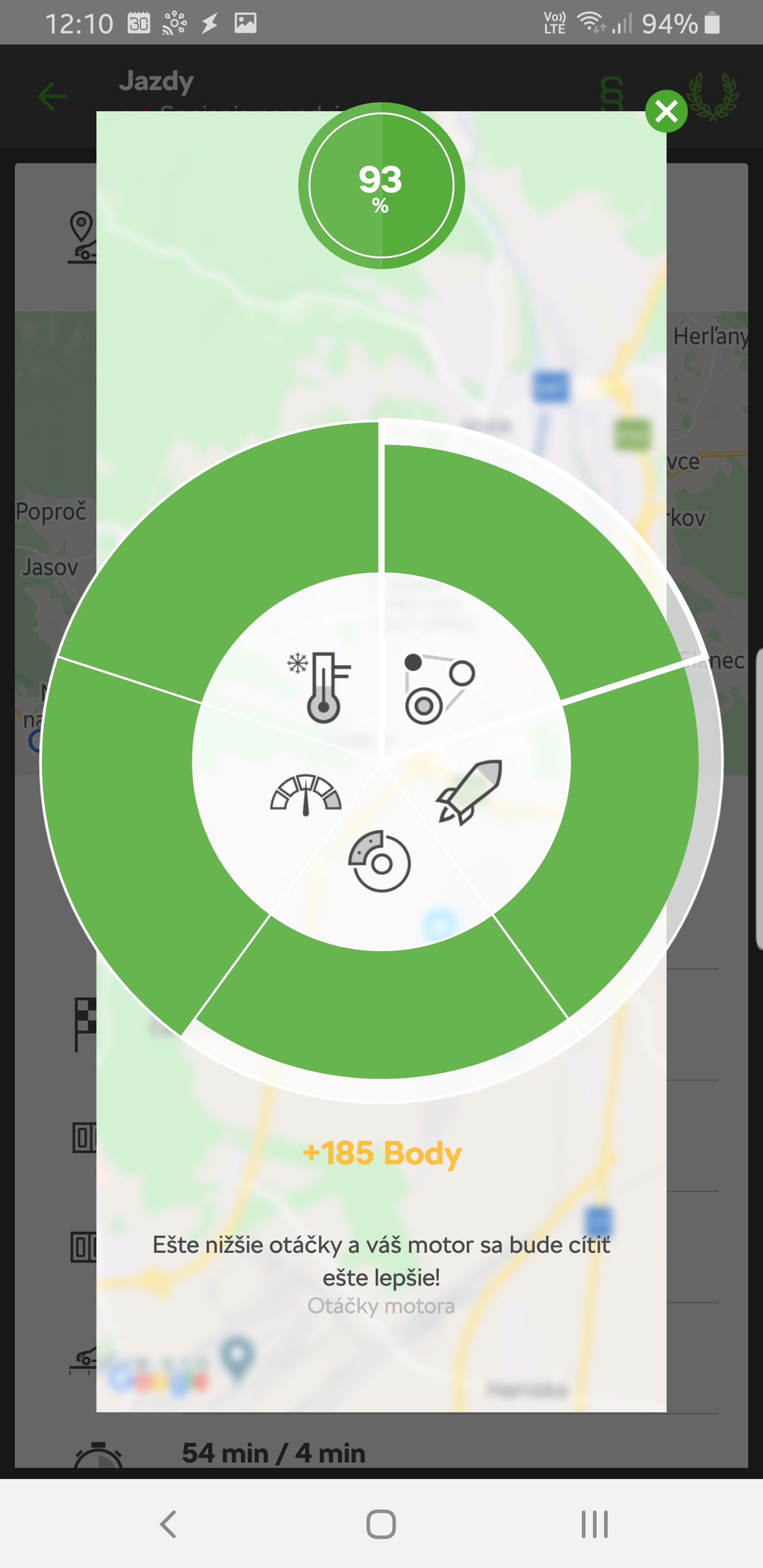Select the brake disc segment
Screen dimensions: 763x1568
click(380, 861)
